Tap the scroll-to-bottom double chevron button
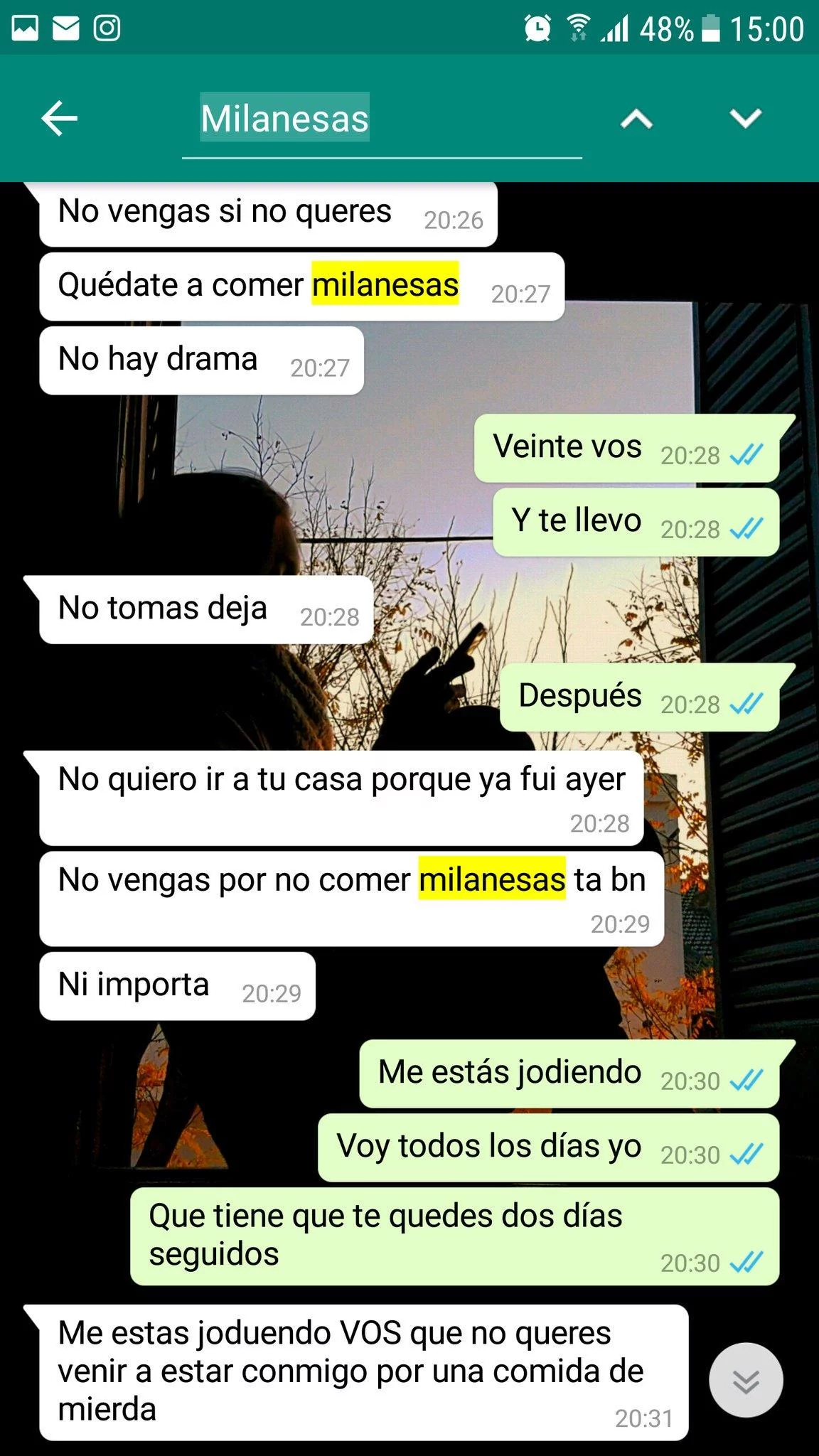The image size is (819, 1456). pyautogui.click(x=746, y=1380)
